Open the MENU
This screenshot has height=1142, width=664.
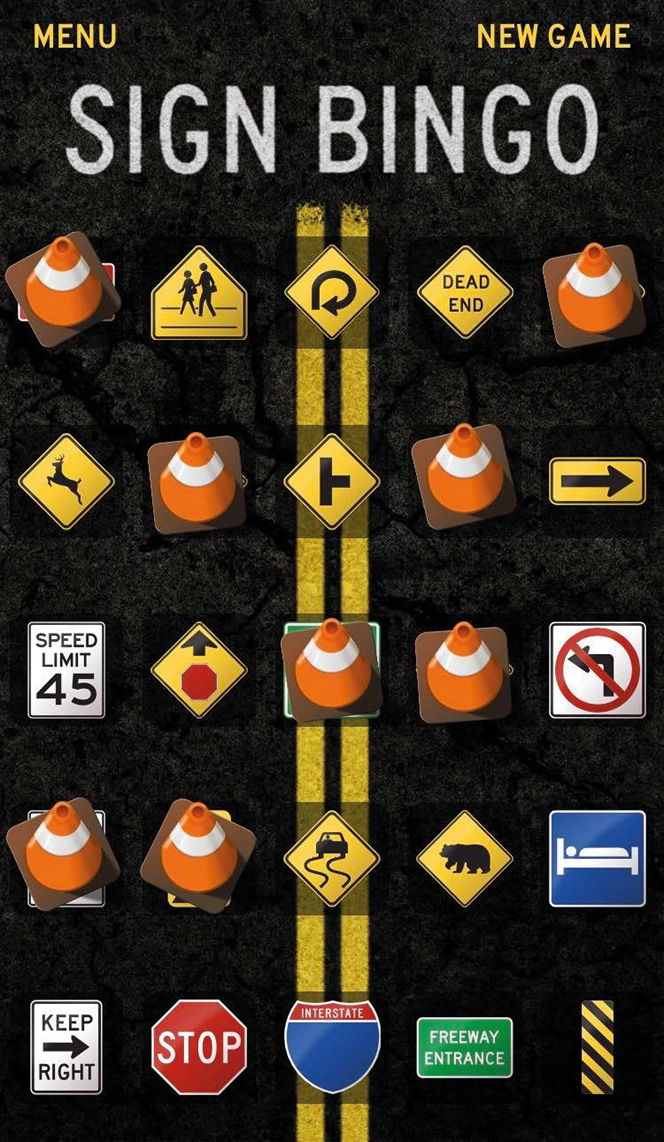[75, 36]
